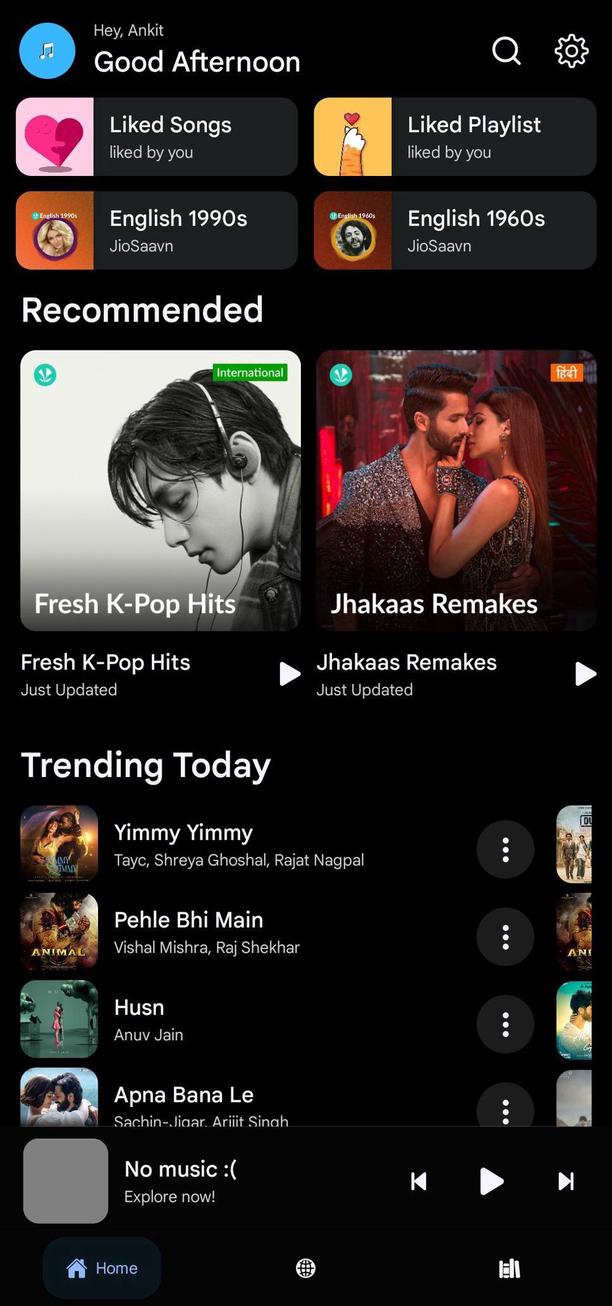
Task: Open the song Husn by Anuv Jain
Action: tap(240, 1019)
